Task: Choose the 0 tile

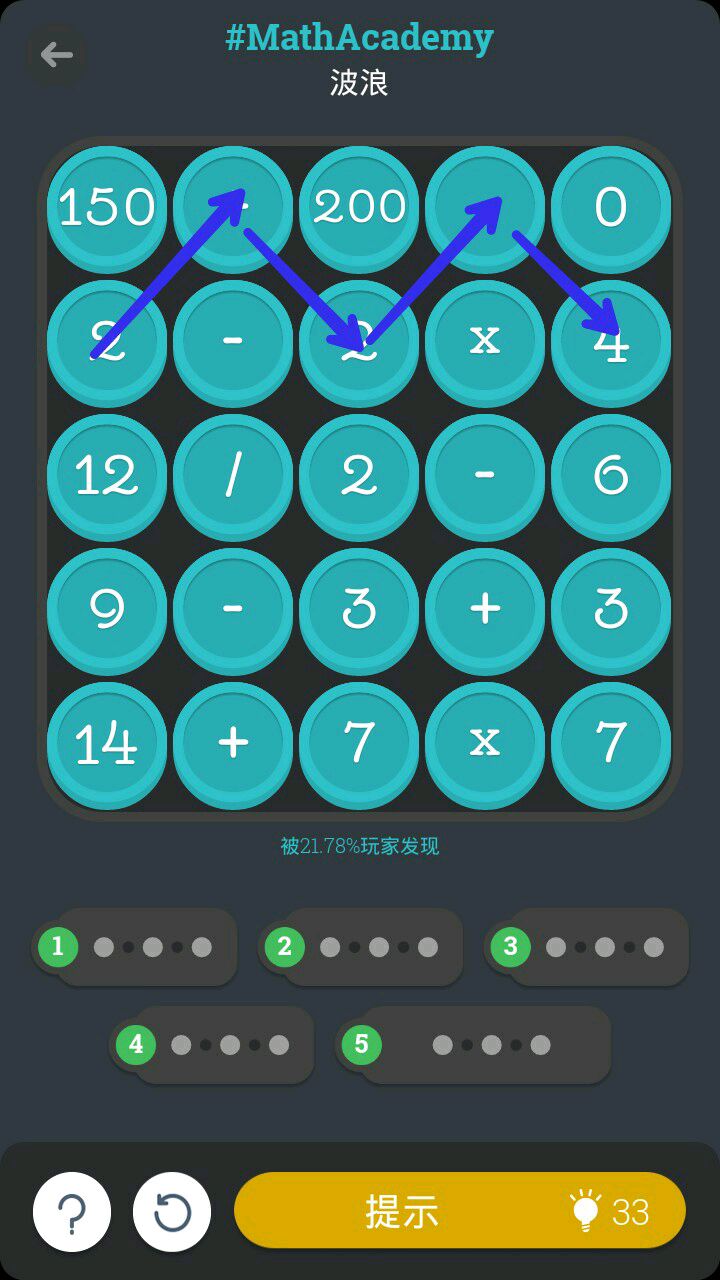Action: click(x=611, y=207)
